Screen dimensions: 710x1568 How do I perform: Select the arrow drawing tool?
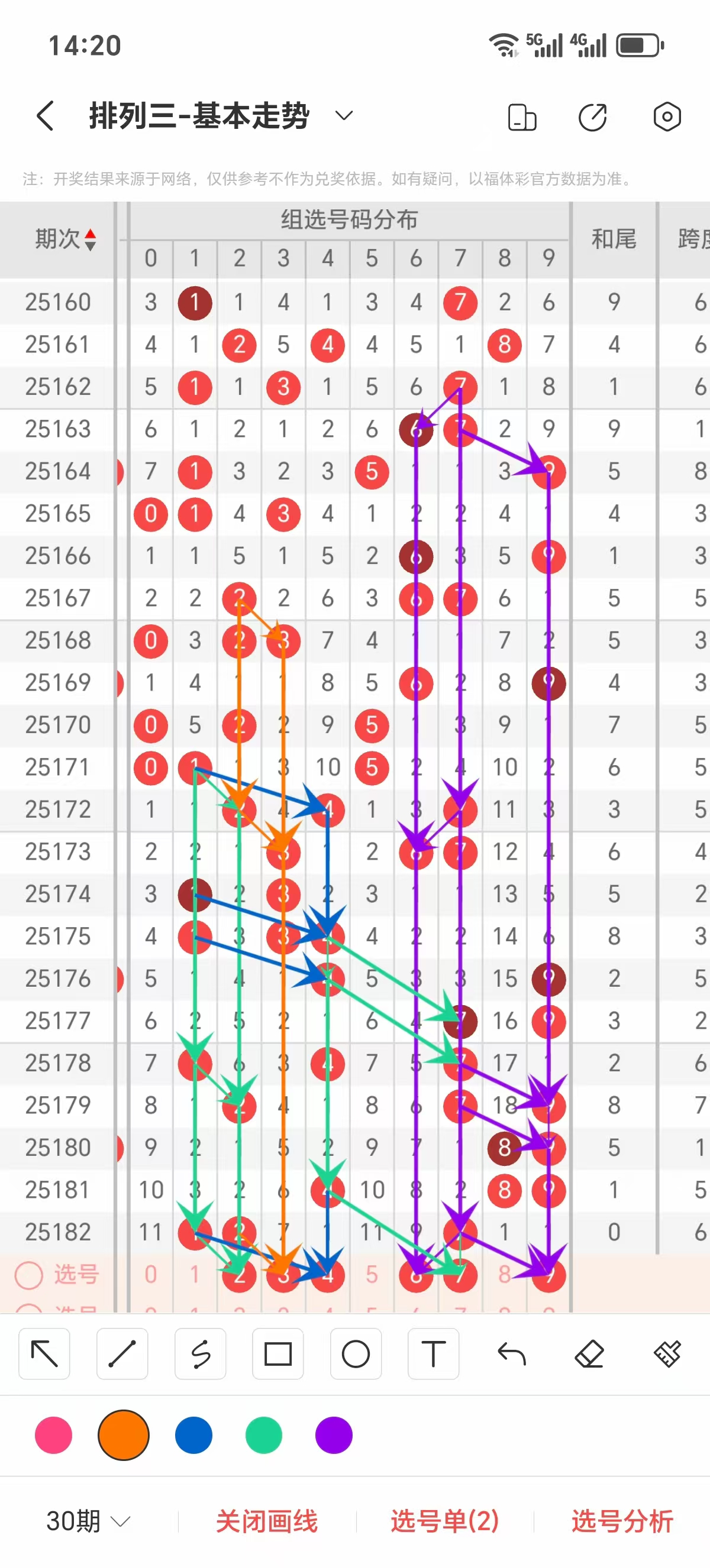[x=44, y=1355]
